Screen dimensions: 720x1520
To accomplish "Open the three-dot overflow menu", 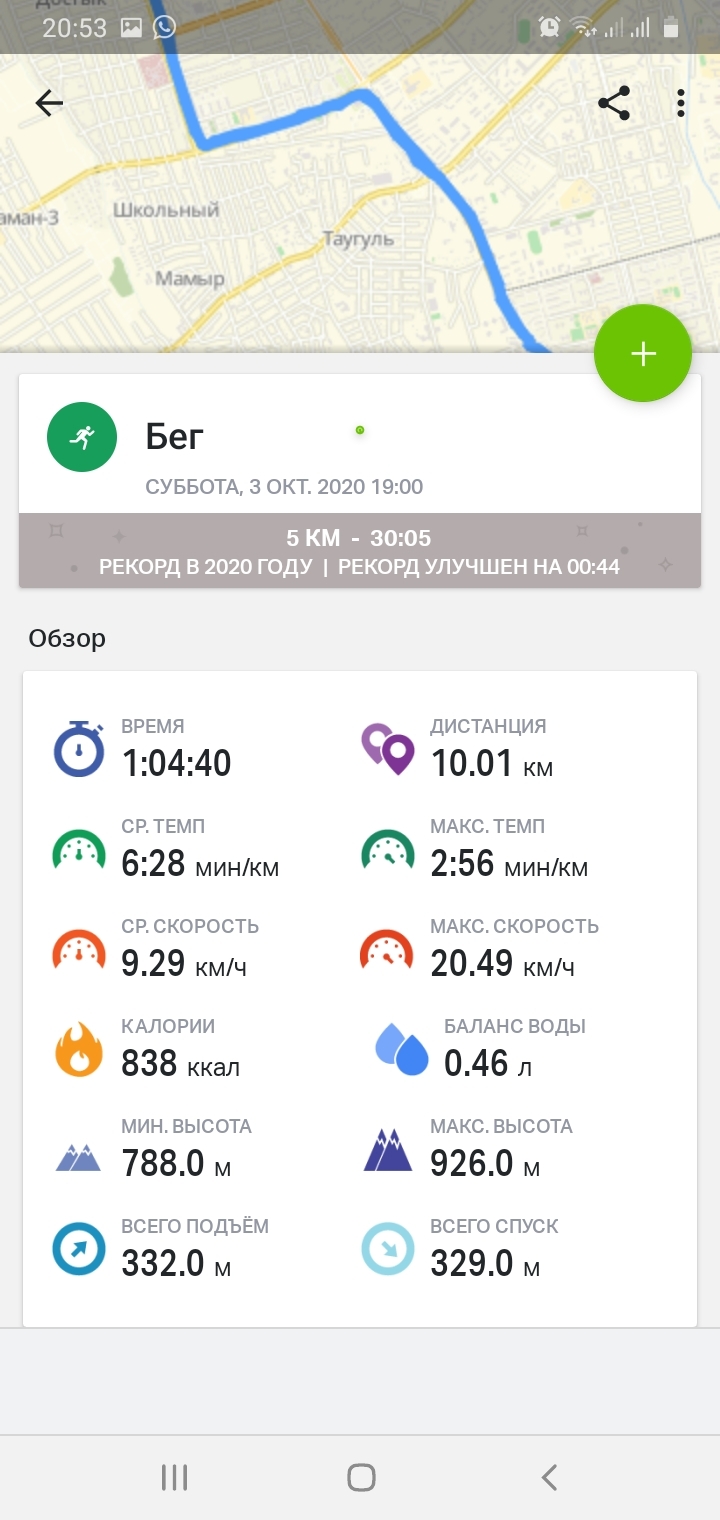I will click(680, 103).
